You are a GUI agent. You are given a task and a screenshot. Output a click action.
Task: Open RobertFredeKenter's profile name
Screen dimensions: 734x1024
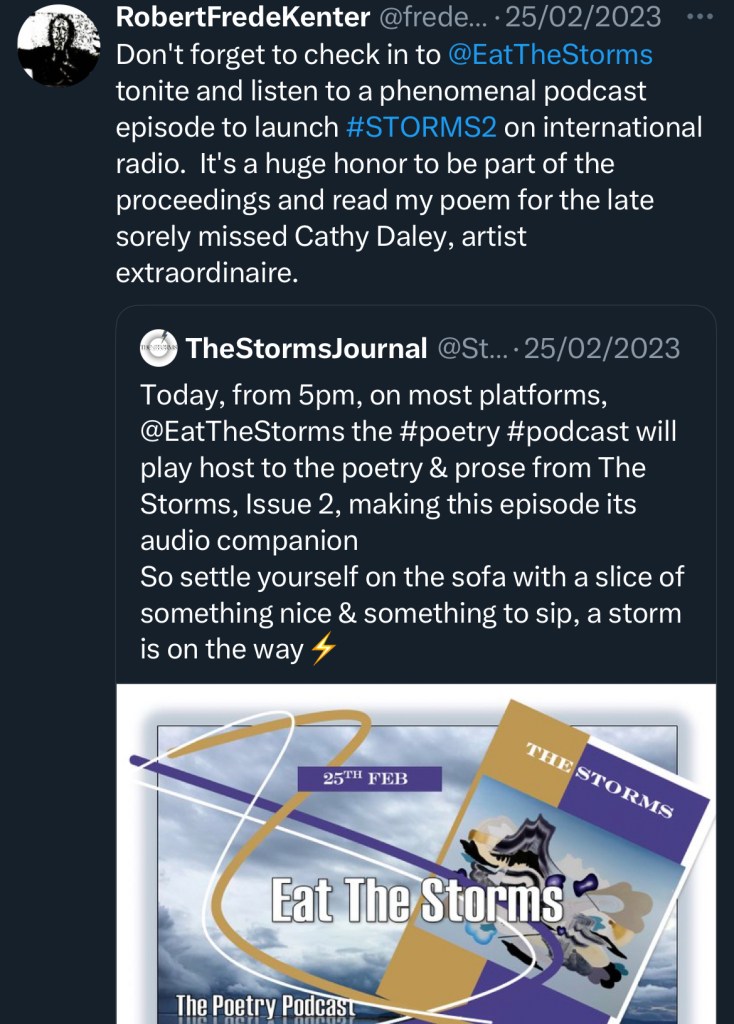(x=243, y=17)
